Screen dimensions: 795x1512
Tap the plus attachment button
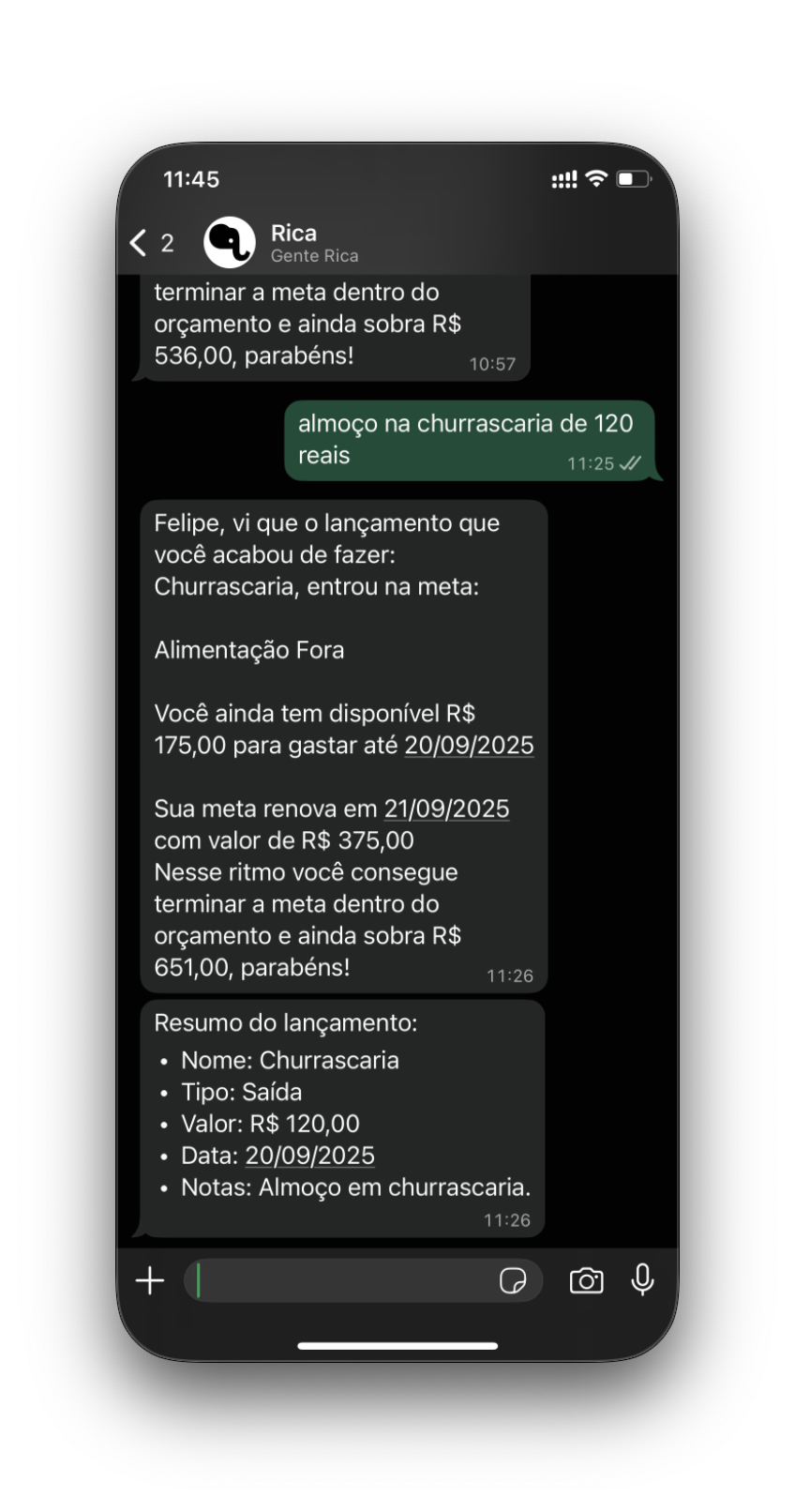[x=150, y=1280]
